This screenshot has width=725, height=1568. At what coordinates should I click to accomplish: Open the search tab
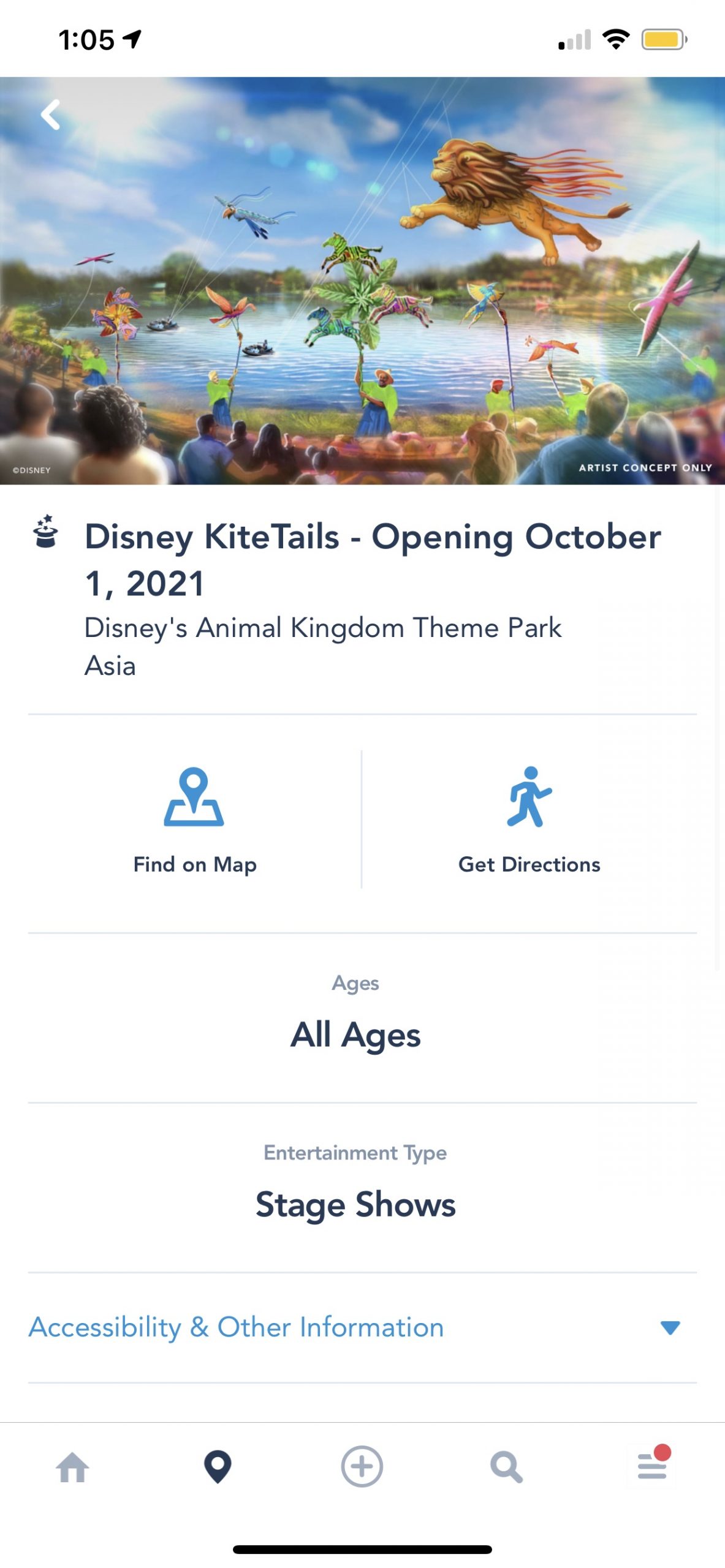[506, 1467]
